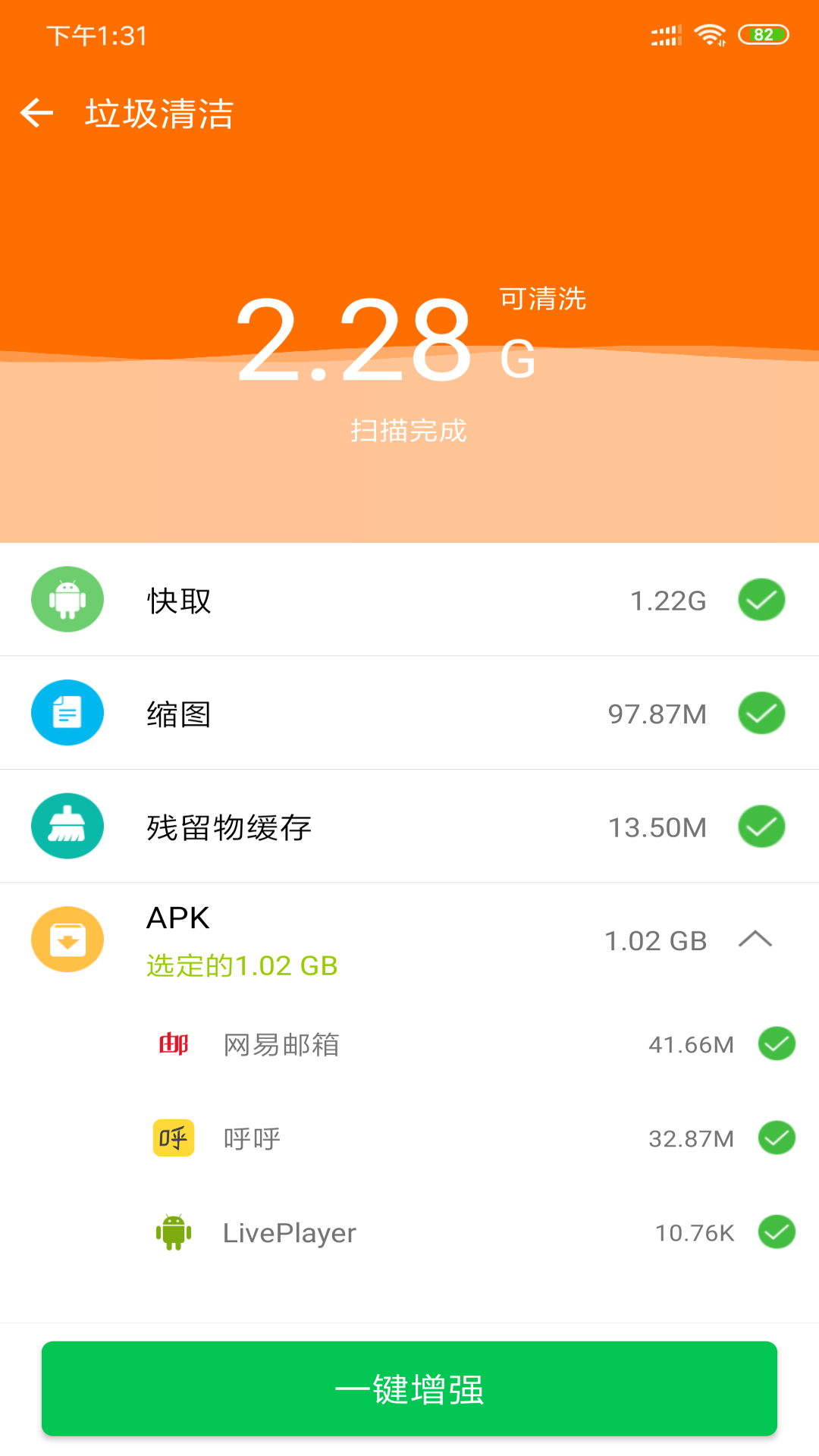Uncheck the 缩图 97.87M item
Viewport: 819px width, 1456px height.
[761, 713]
